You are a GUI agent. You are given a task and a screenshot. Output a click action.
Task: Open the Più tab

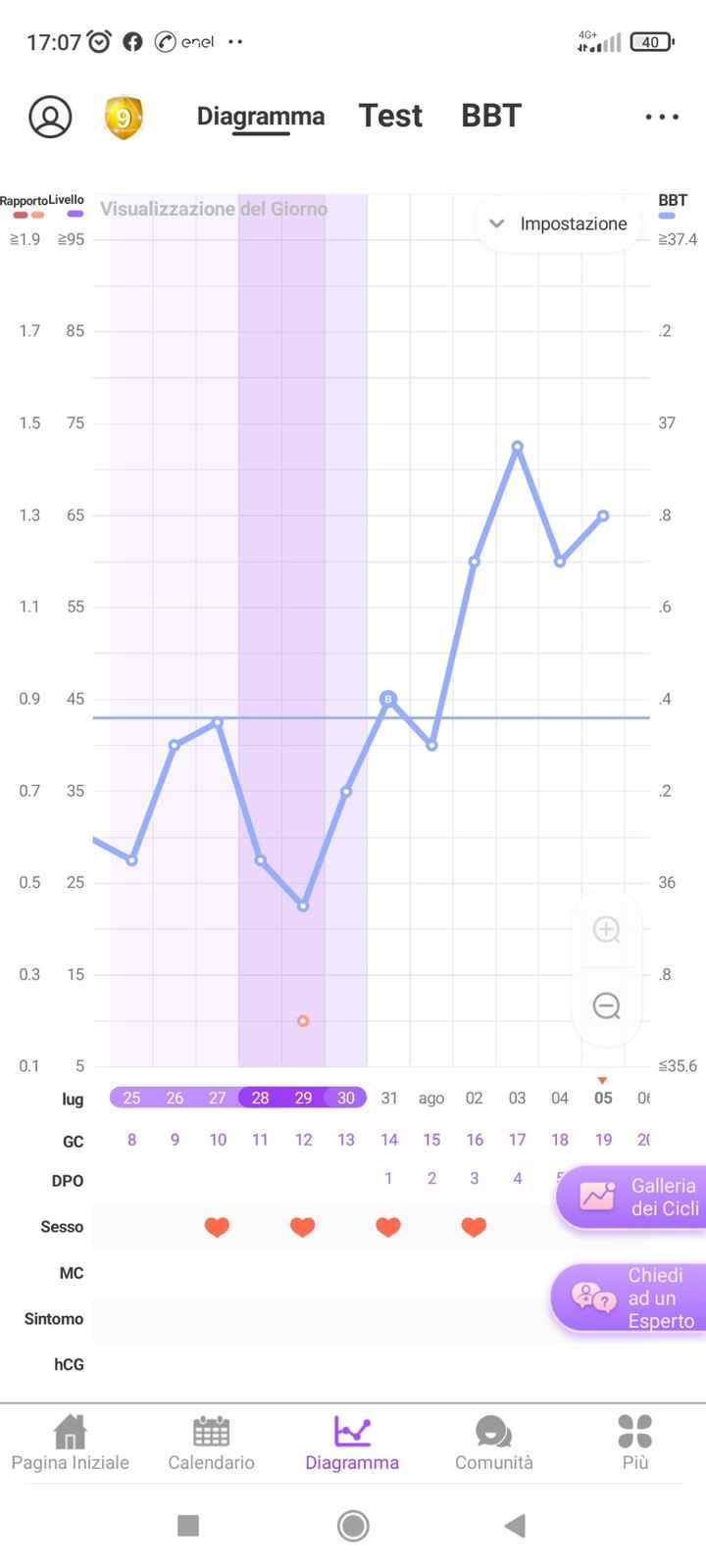click(635, 1443)
